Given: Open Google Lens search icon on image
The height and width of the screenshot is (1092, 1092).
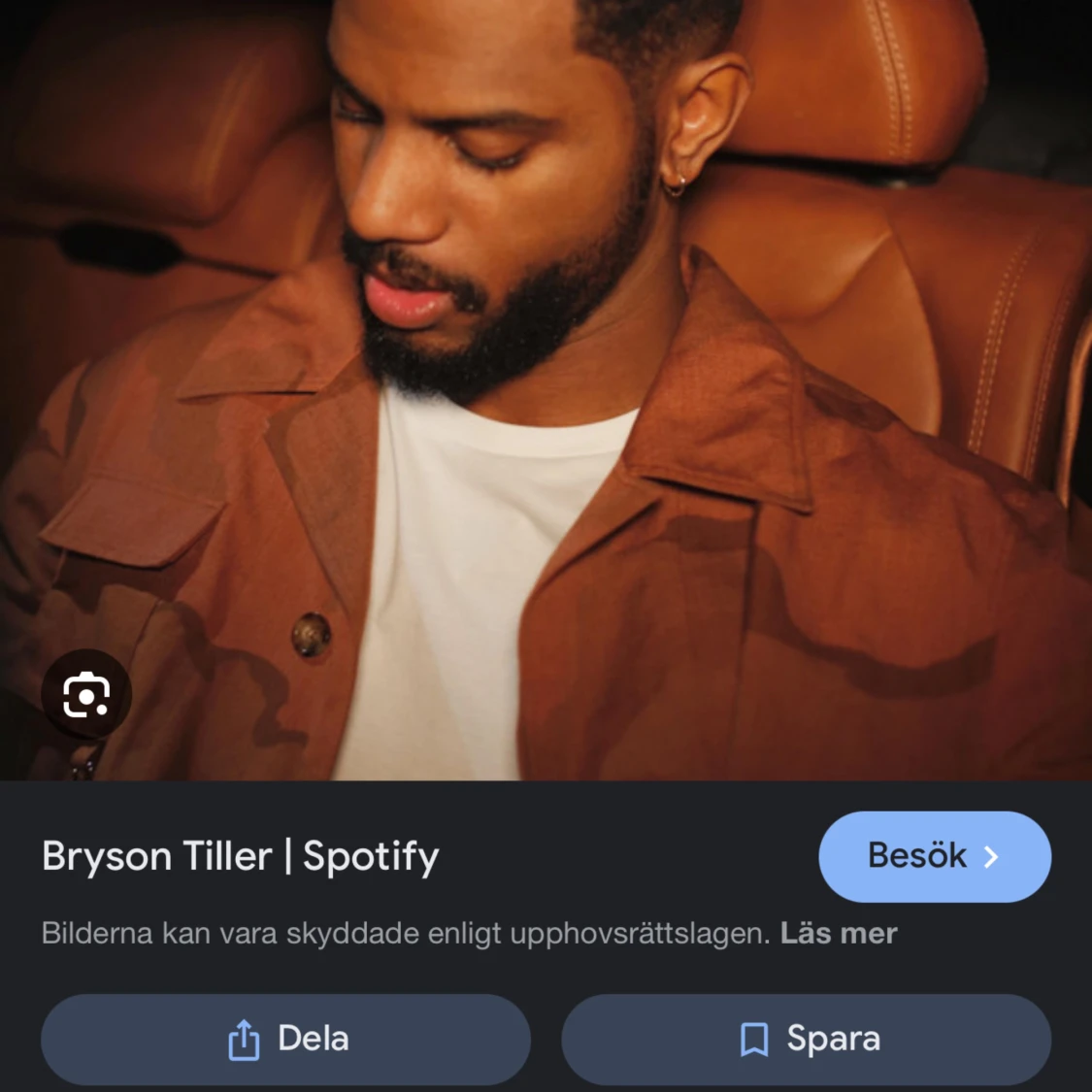Looking at the screenshot, I should (x=85, y=695).
